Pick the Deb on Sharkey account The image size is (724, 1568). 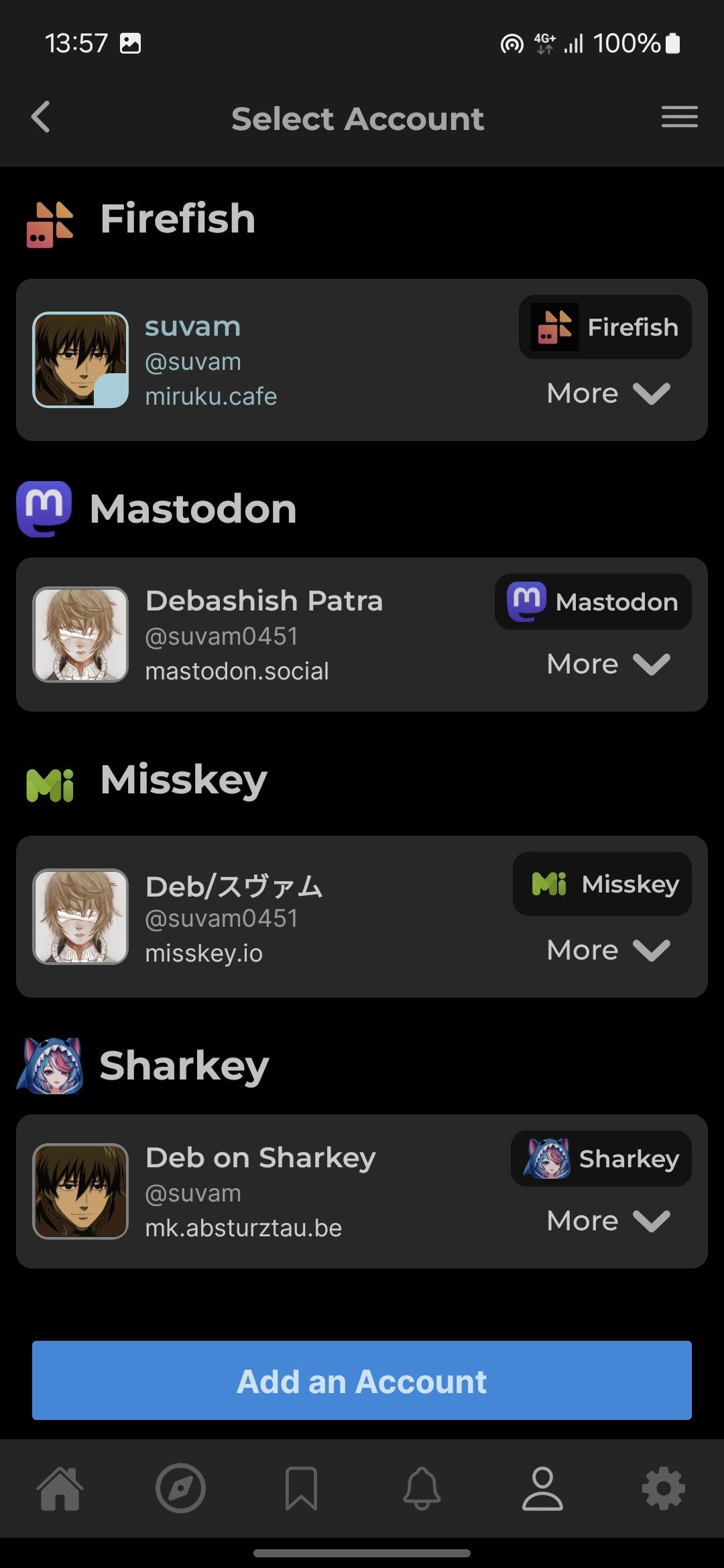pyautogui.click(x=260, y=1191)
